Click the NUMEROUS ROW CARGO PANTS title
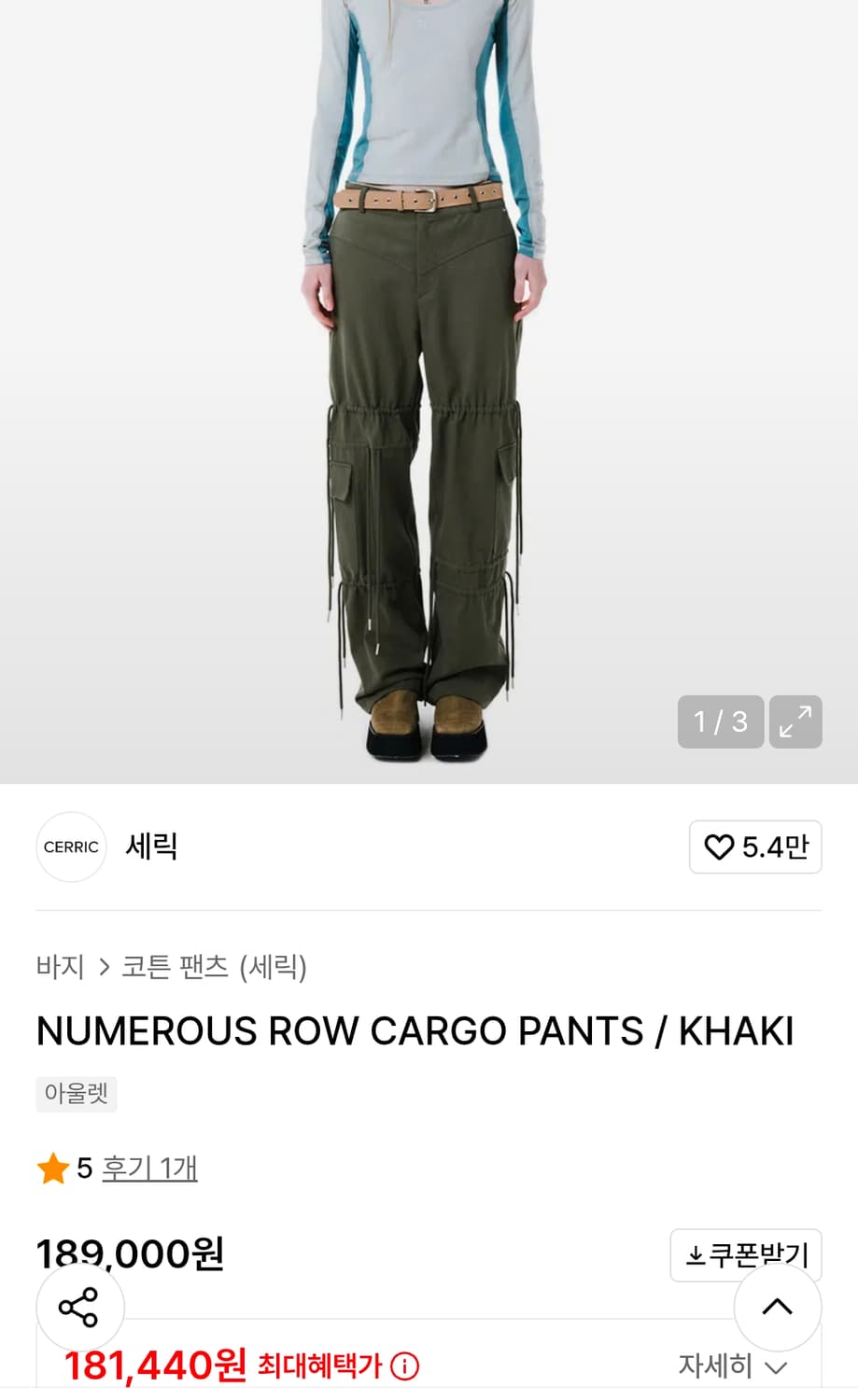 point(415,1029)
